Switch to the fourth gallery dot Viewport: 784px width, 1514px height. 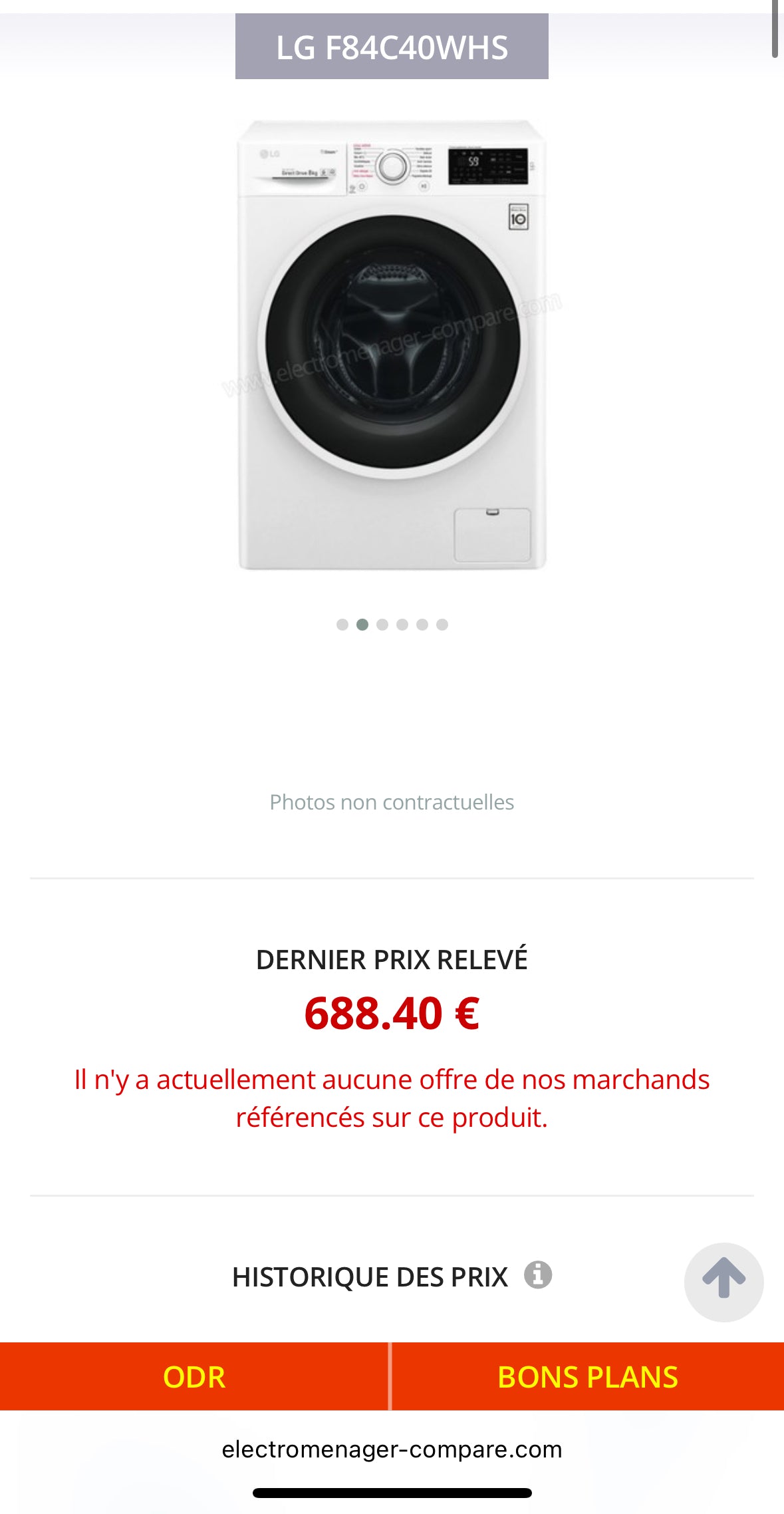[x=402, y=625]
